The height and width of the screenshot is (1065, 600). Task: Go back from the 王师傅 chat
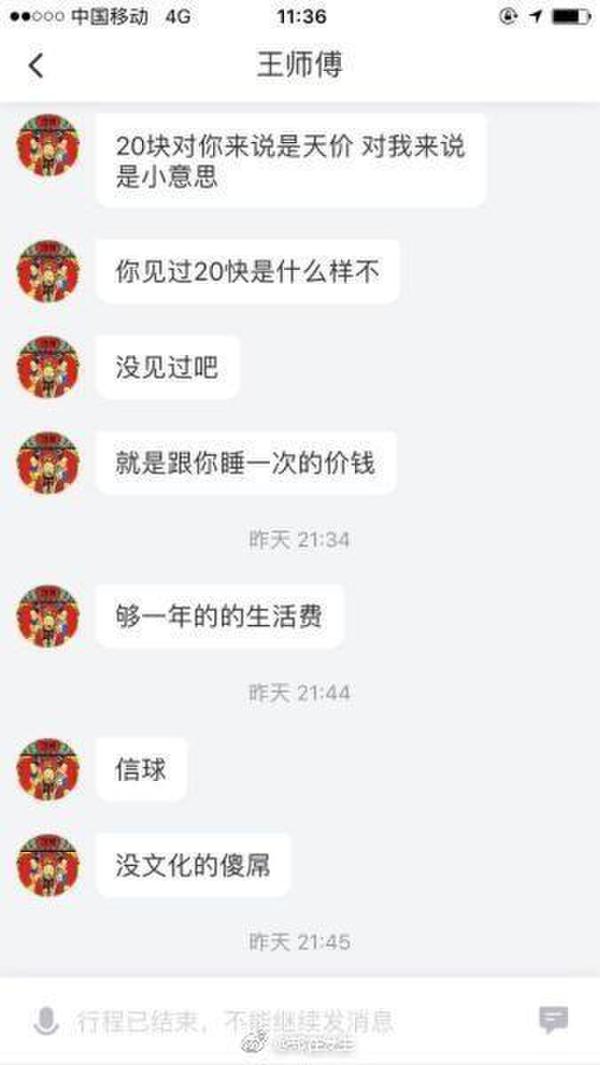point(36,66)
